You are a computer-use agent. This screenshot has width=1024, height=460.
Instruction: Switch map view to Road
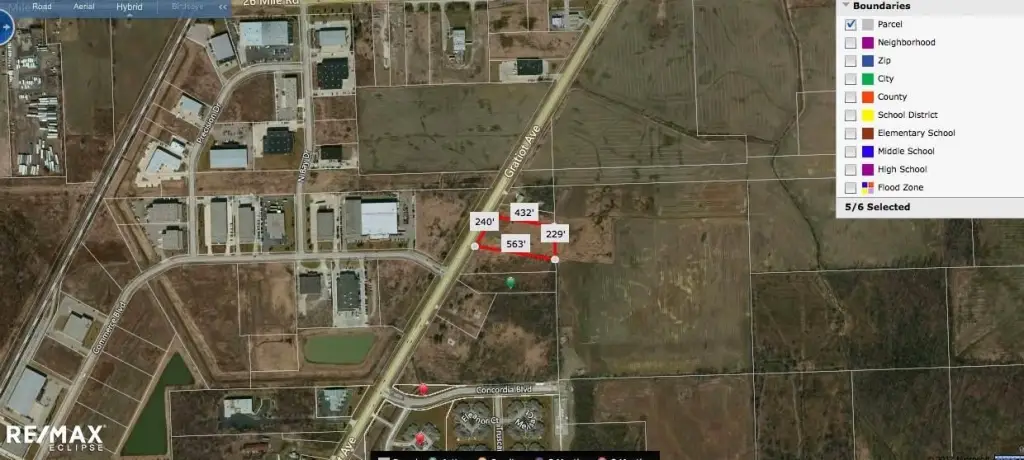pos(42,7)
